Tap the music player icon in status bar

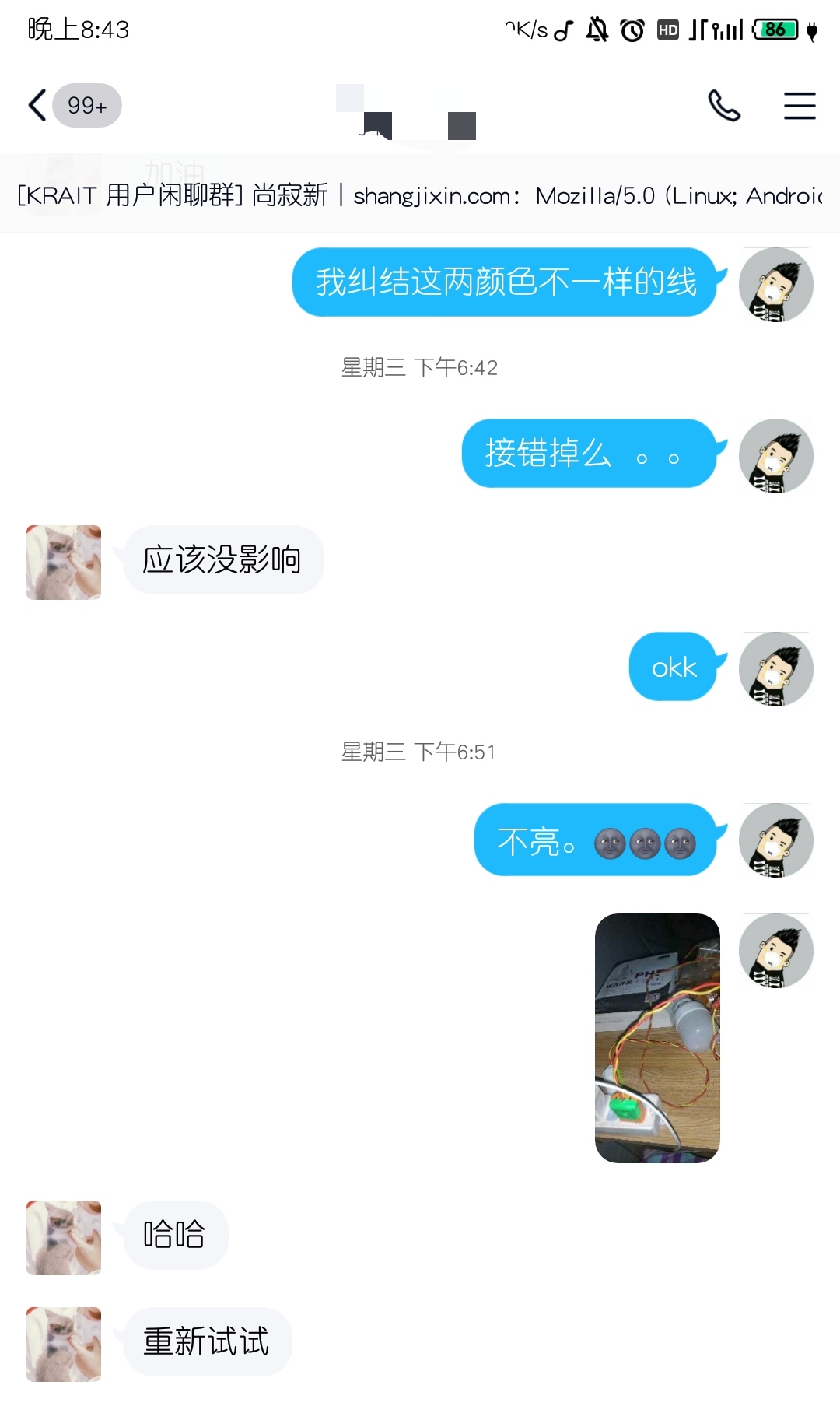coord(562,29)
